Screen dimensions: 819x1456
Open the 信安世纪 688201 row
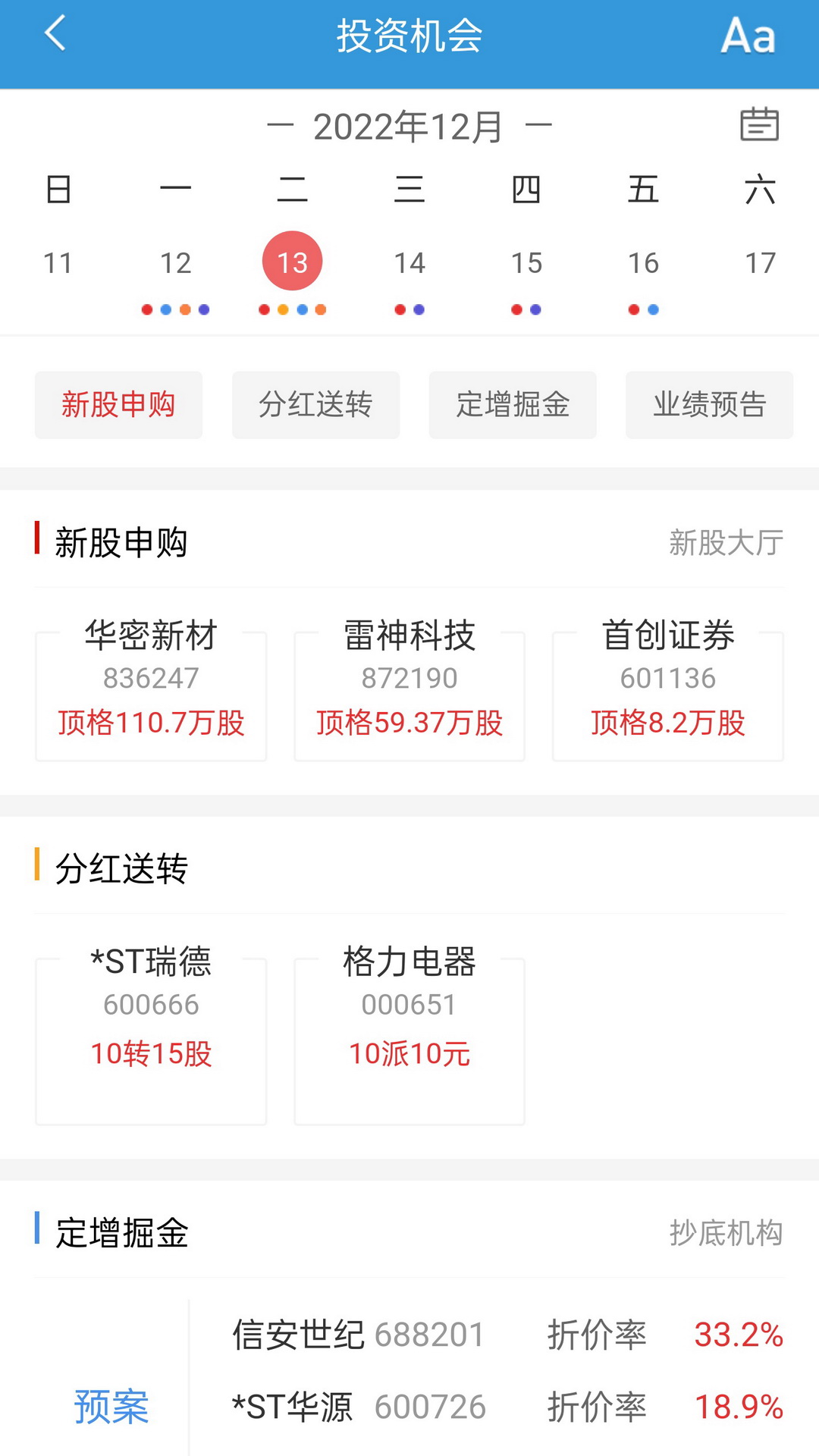(507, 1335)
